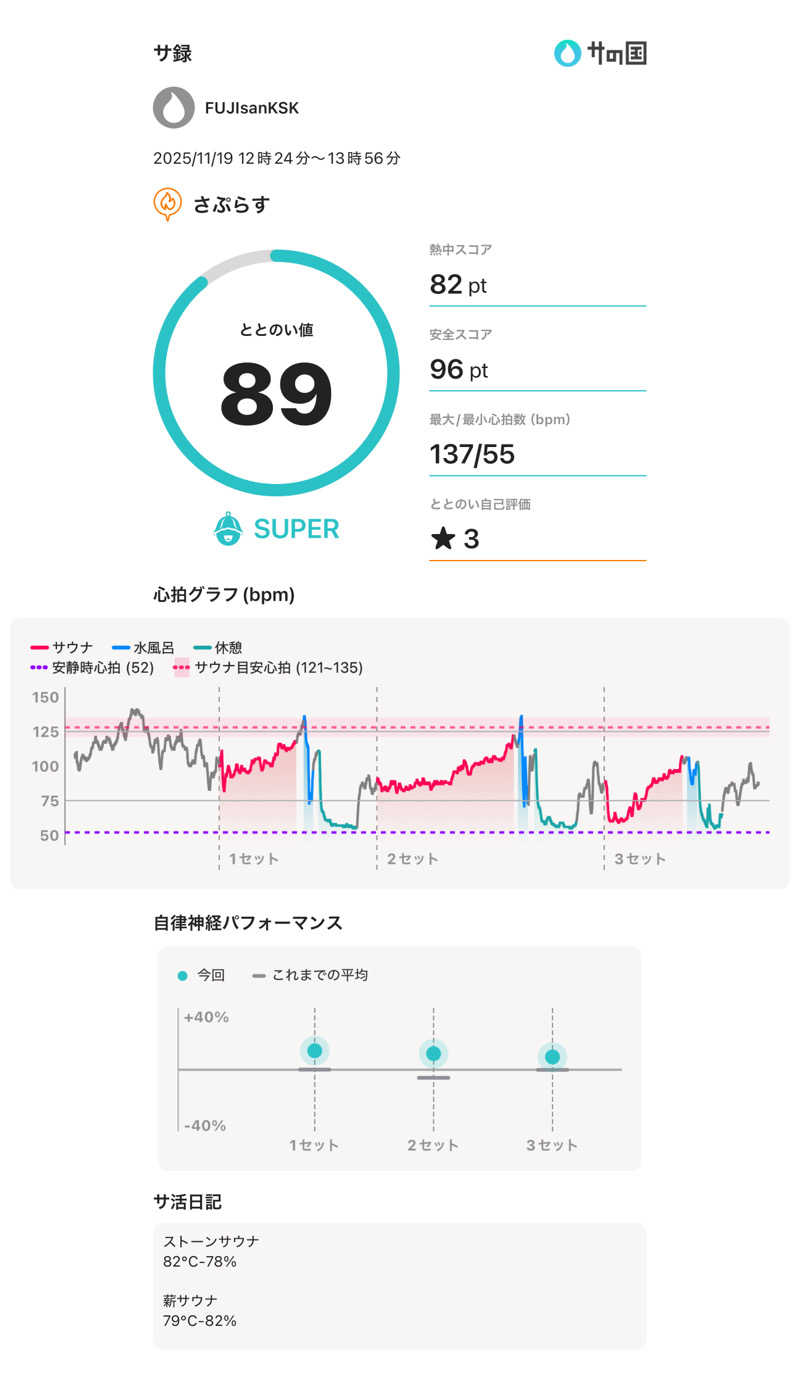This screenshot has height=1389, width=800.
Task: Select the 休憩 legend marker
Action: tap(202, 647)
